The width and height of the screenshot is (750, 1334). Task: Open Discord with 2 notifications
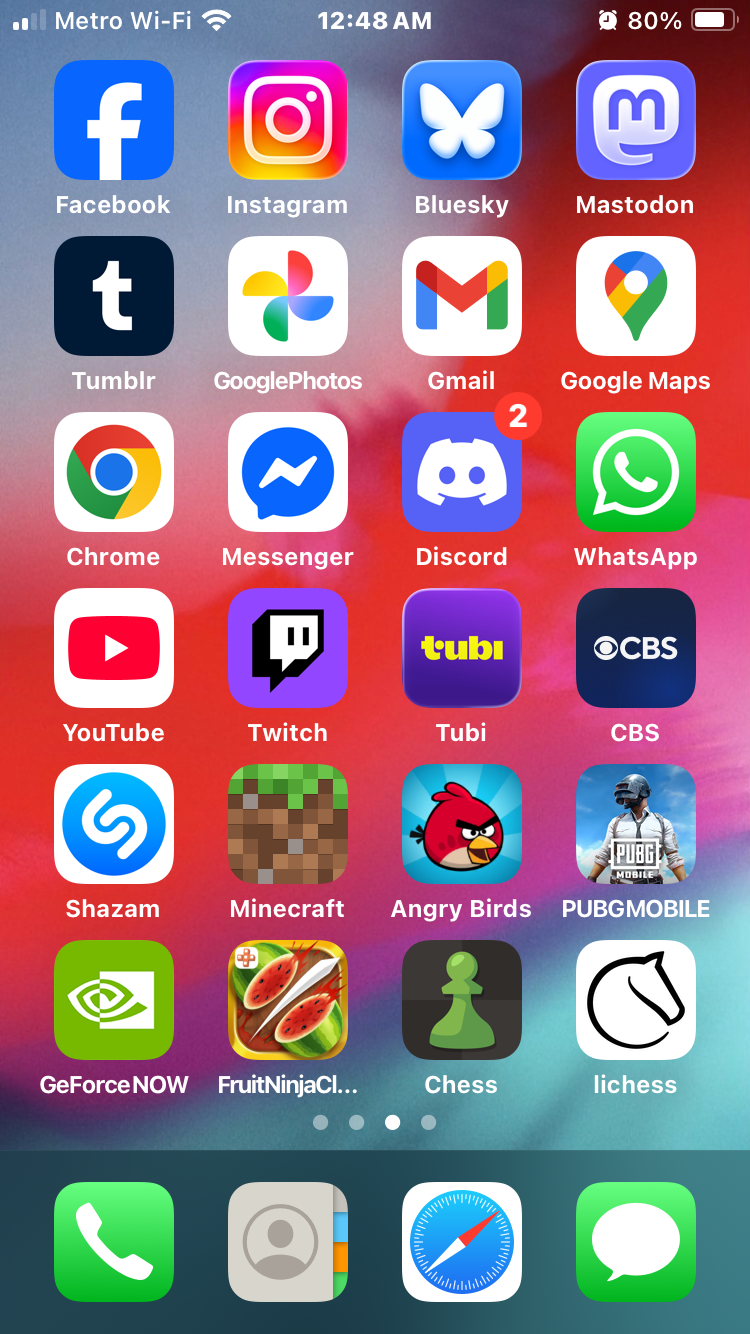pyautogui.click(x=462, y=472)
